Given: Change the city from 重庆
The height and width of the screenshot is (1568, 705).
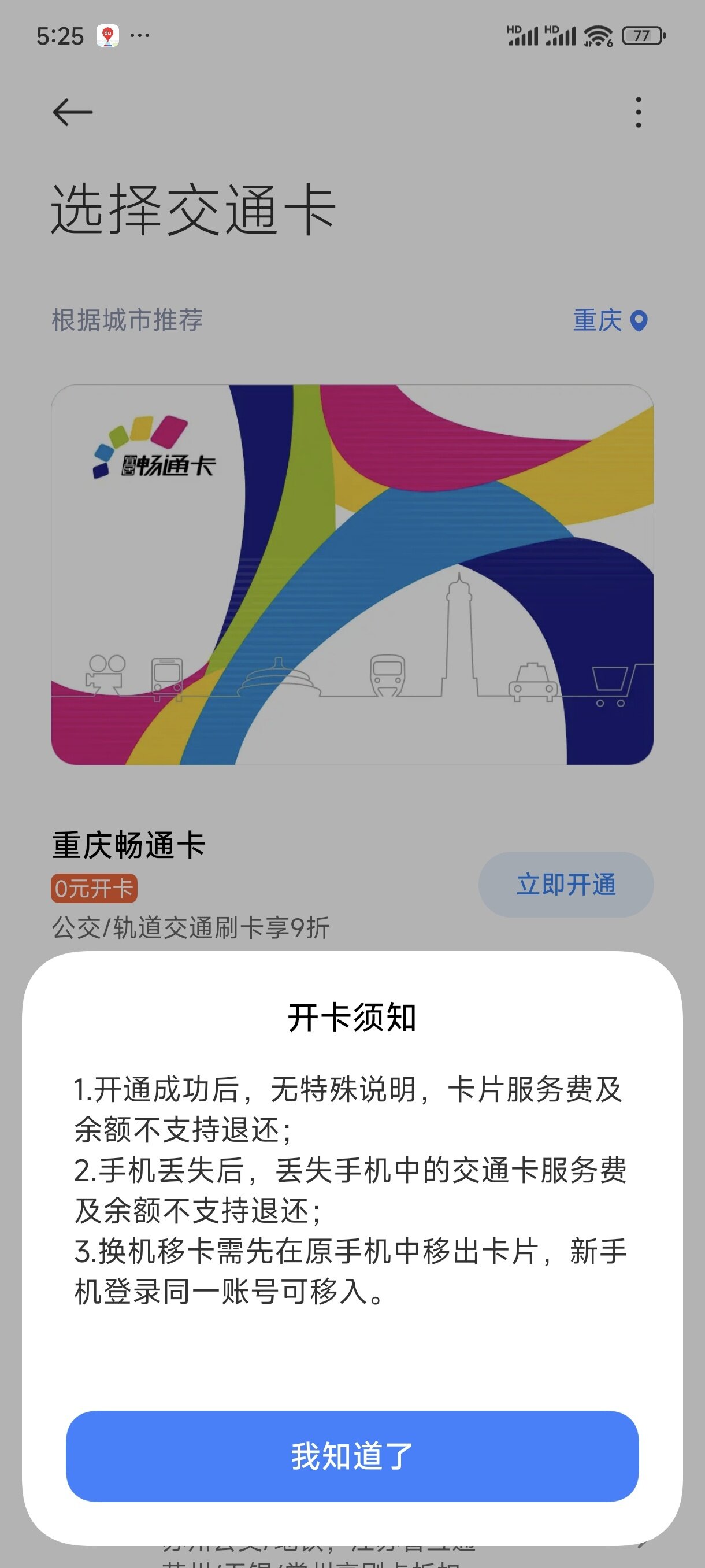Looking at the screenshot, I should click(x=610, y=321).
